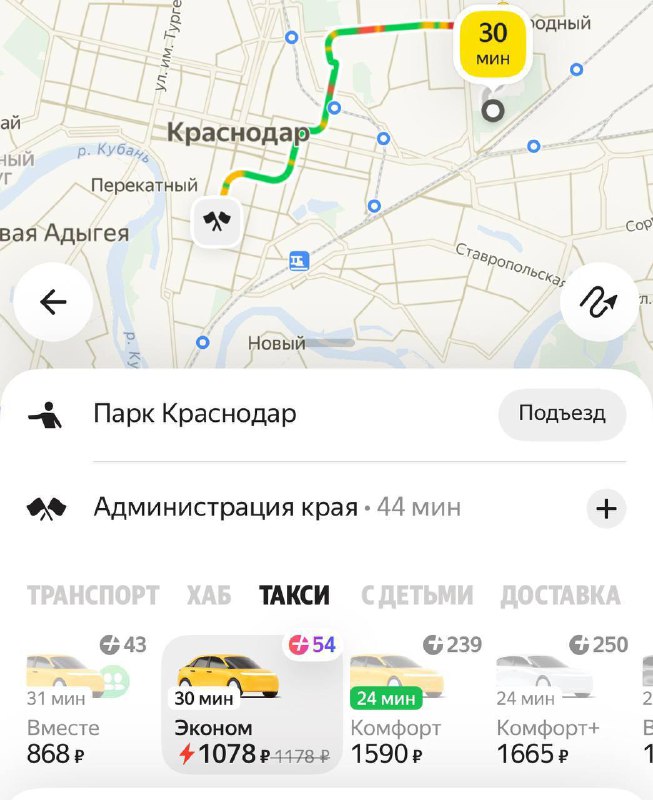Select the Эконом tariff card

click(x=251, y=705)
